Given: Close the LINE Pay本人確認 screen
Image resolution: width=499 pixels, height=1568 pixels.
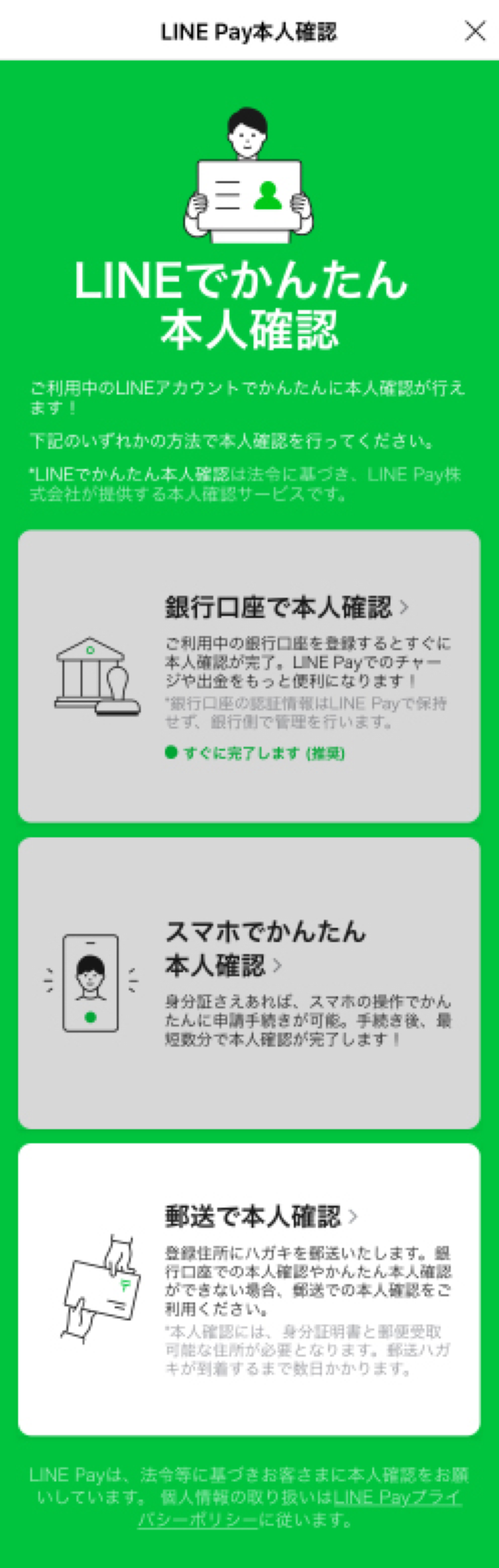Looking at the screenshot, I should 475,31.
